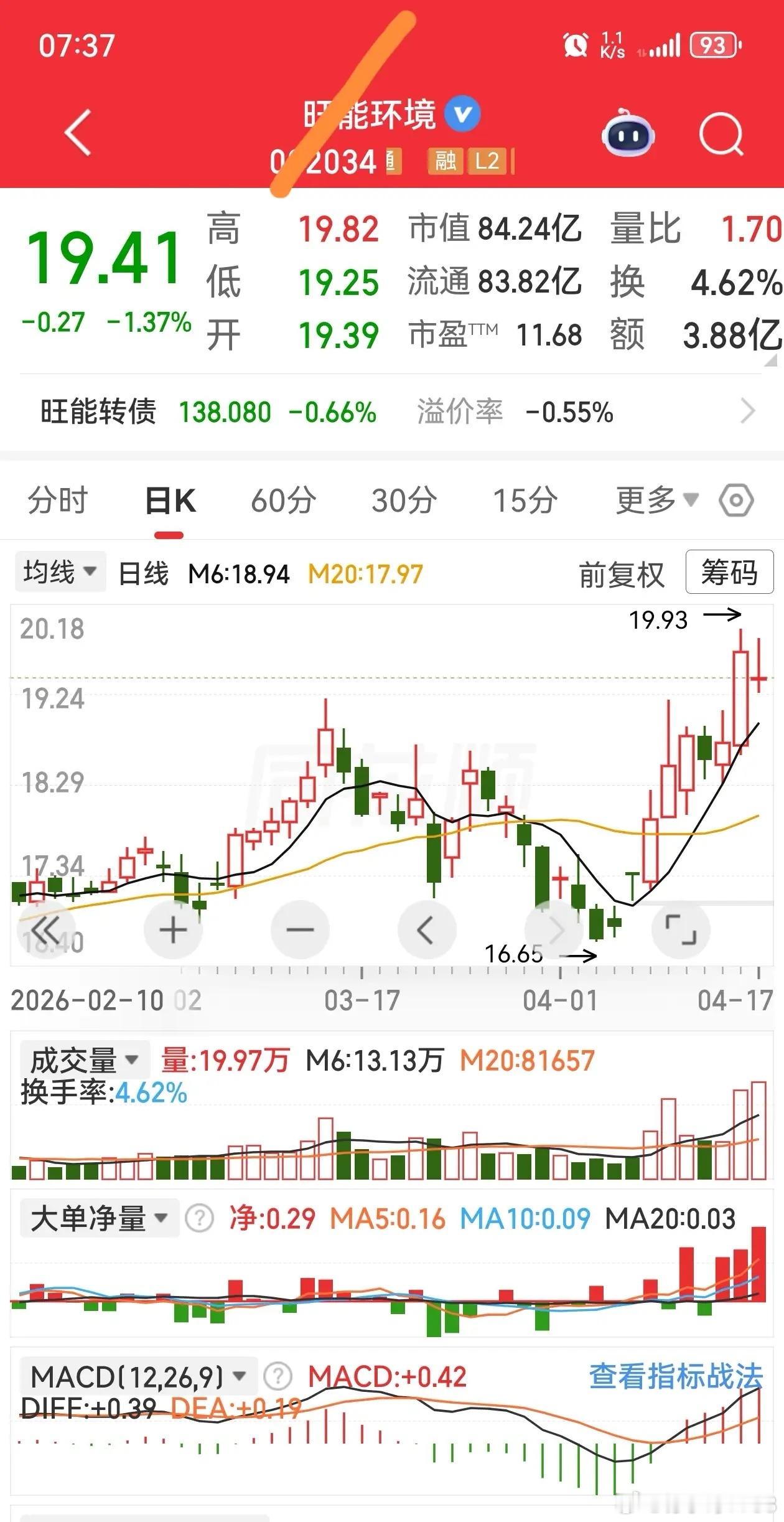Open 查看指标战法 link
Viewport: 784px width, 1522px height.
[676, 1376]
